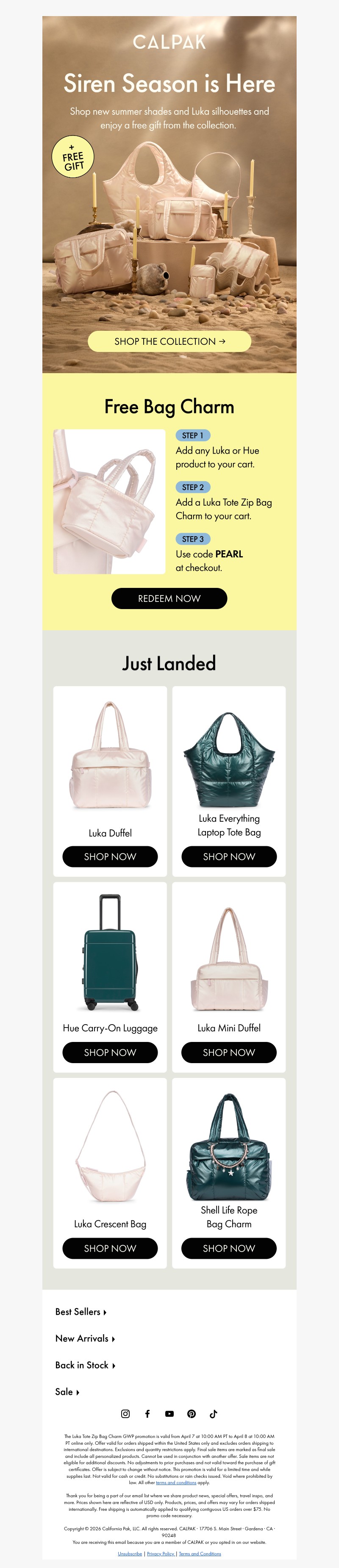339x1568 pixels.
Task: Tap Shop the Collection button
Action: [x=169, y=341]
